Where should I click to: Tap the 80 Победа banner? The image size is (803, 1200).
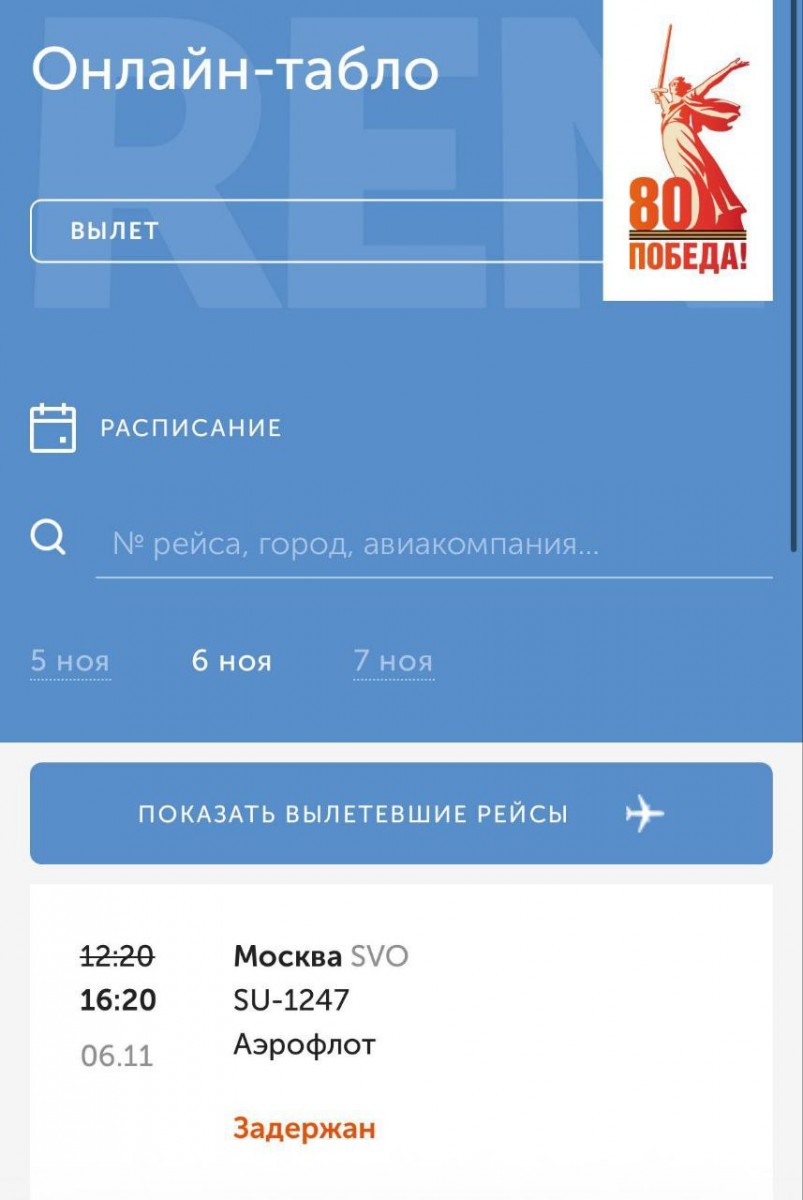point(687,150)
